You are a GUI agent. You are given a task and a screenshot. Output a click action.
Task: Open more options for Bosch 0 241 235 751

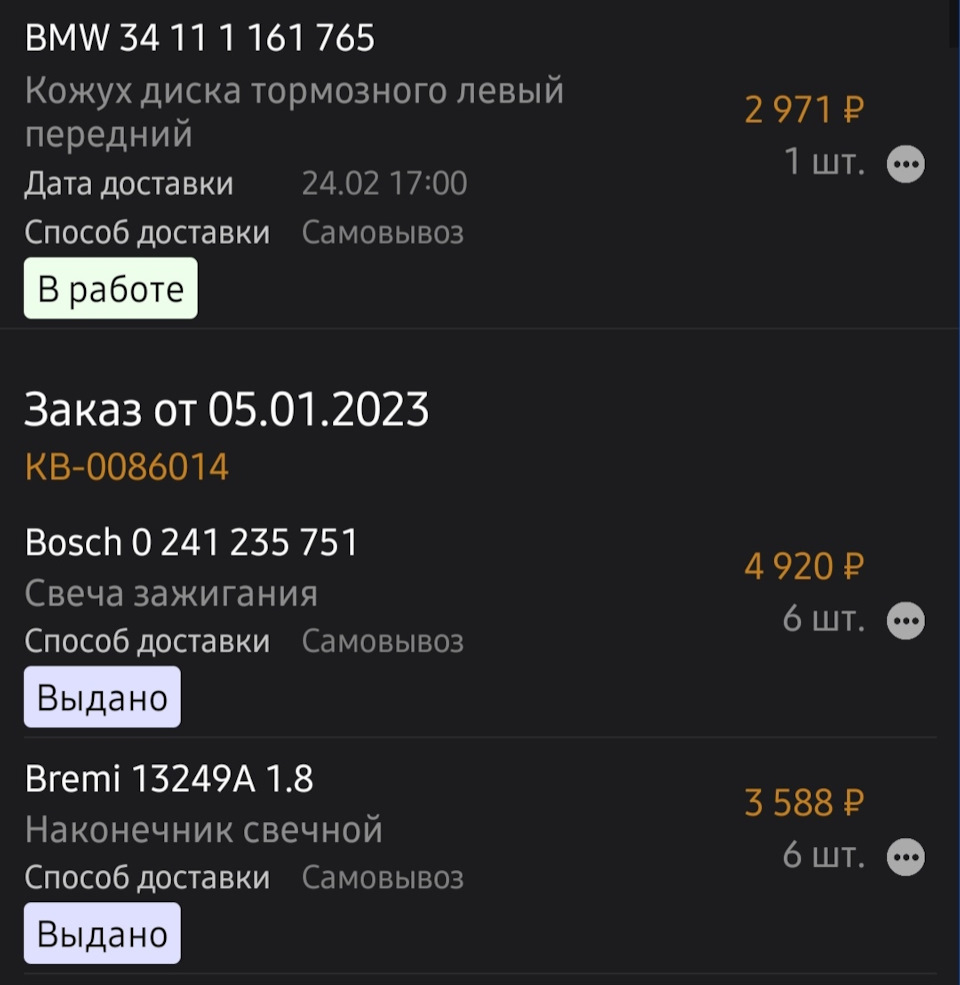(x=906, y=621)
